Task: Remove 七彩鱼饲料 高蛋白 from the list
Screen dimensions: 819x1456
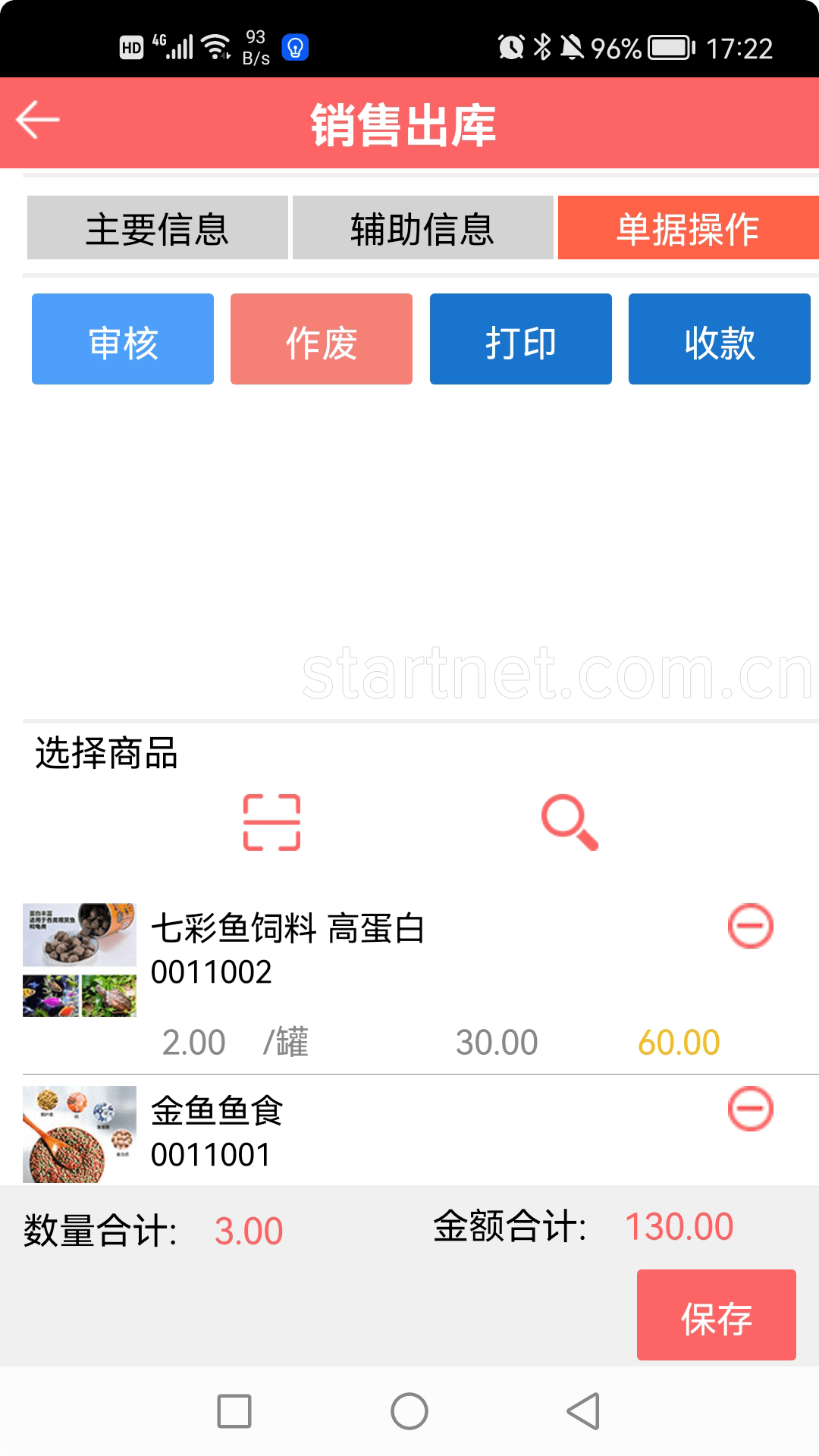Action: click(x=750, y=926)
